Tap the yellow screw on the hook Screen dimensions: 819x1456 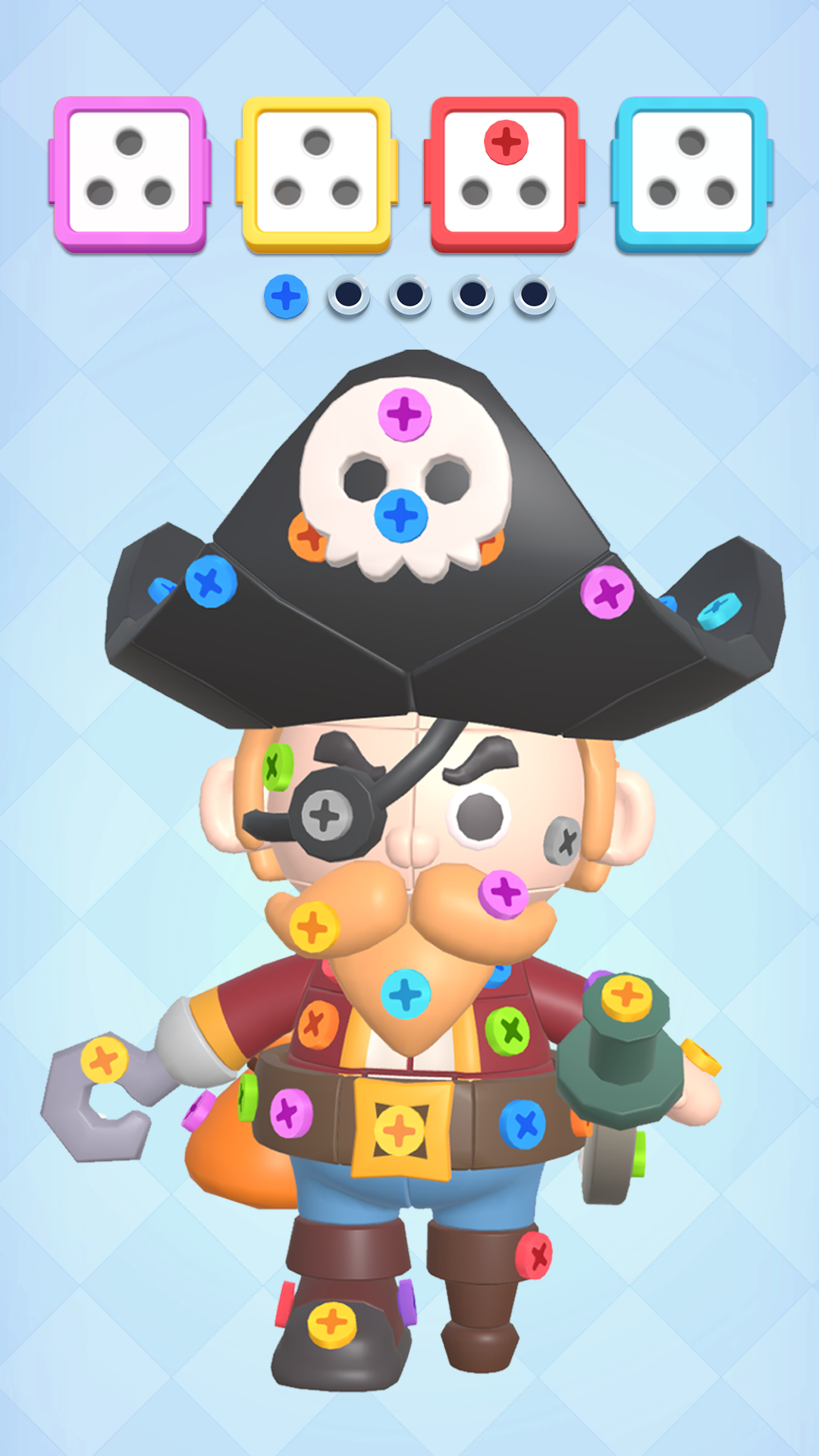[x=104, y=1060]
